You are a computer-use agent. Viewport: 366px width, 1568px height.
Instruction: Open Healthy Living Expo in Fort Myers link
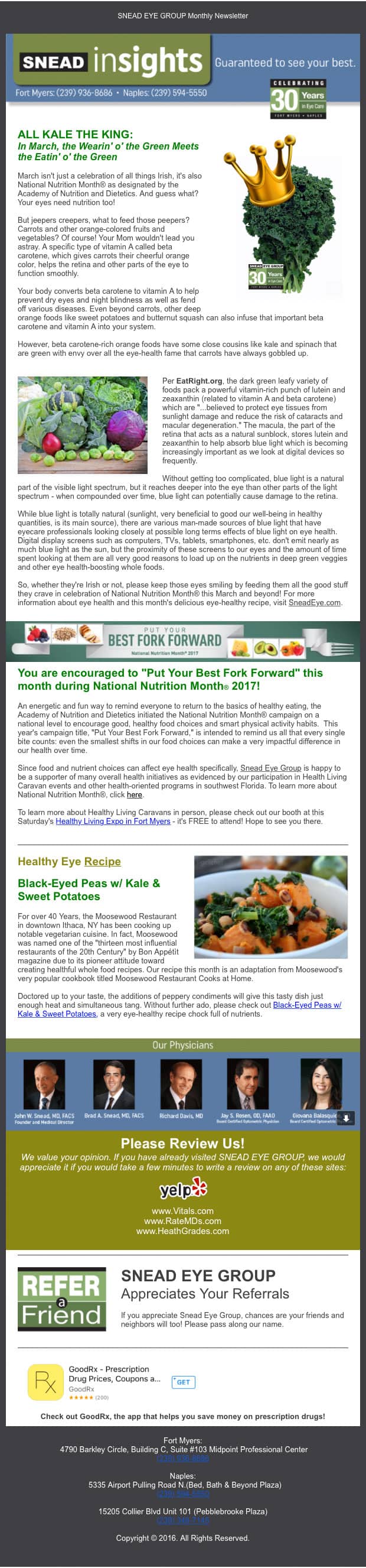pyautogui.click(x=113, y=822)
